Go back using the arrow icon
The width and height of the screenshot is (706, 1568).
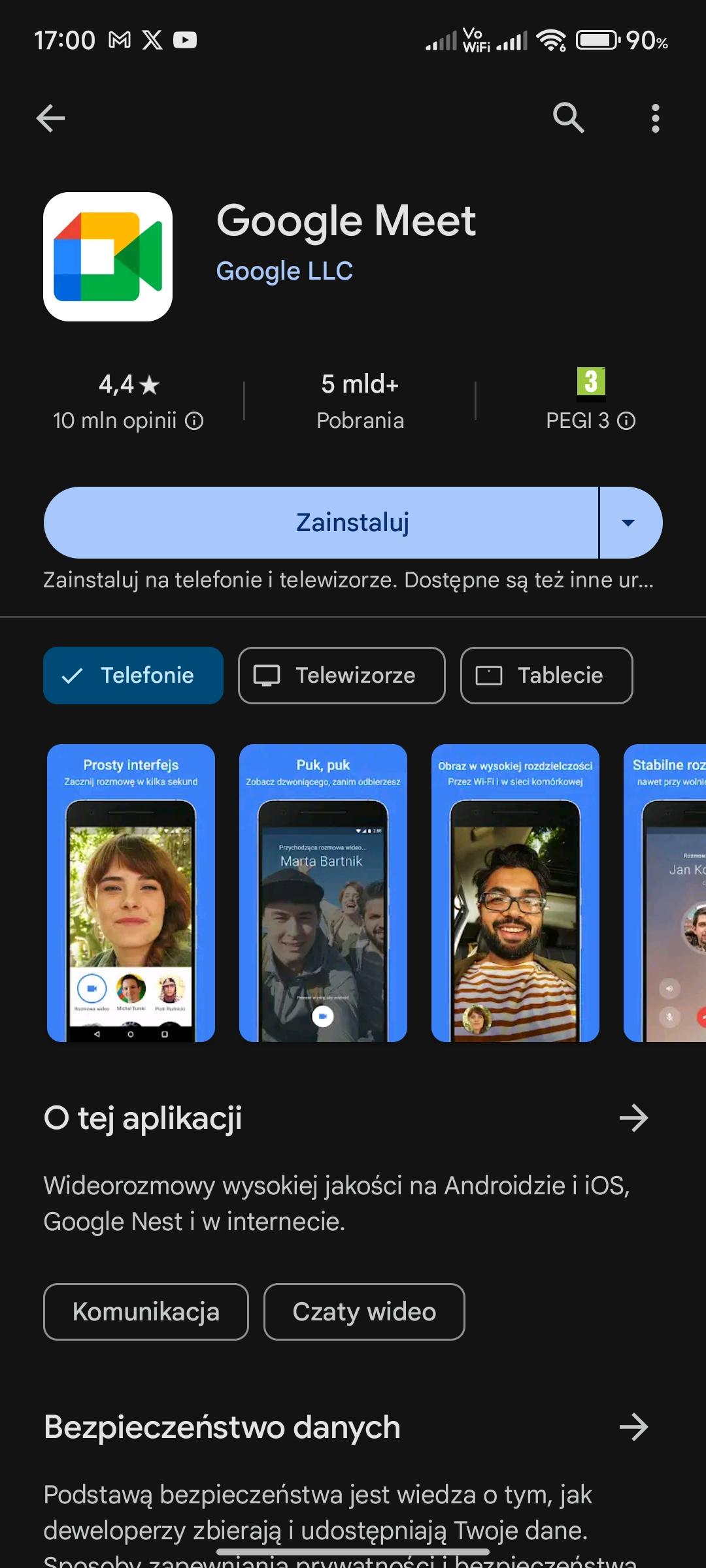(x=50, y=118)
